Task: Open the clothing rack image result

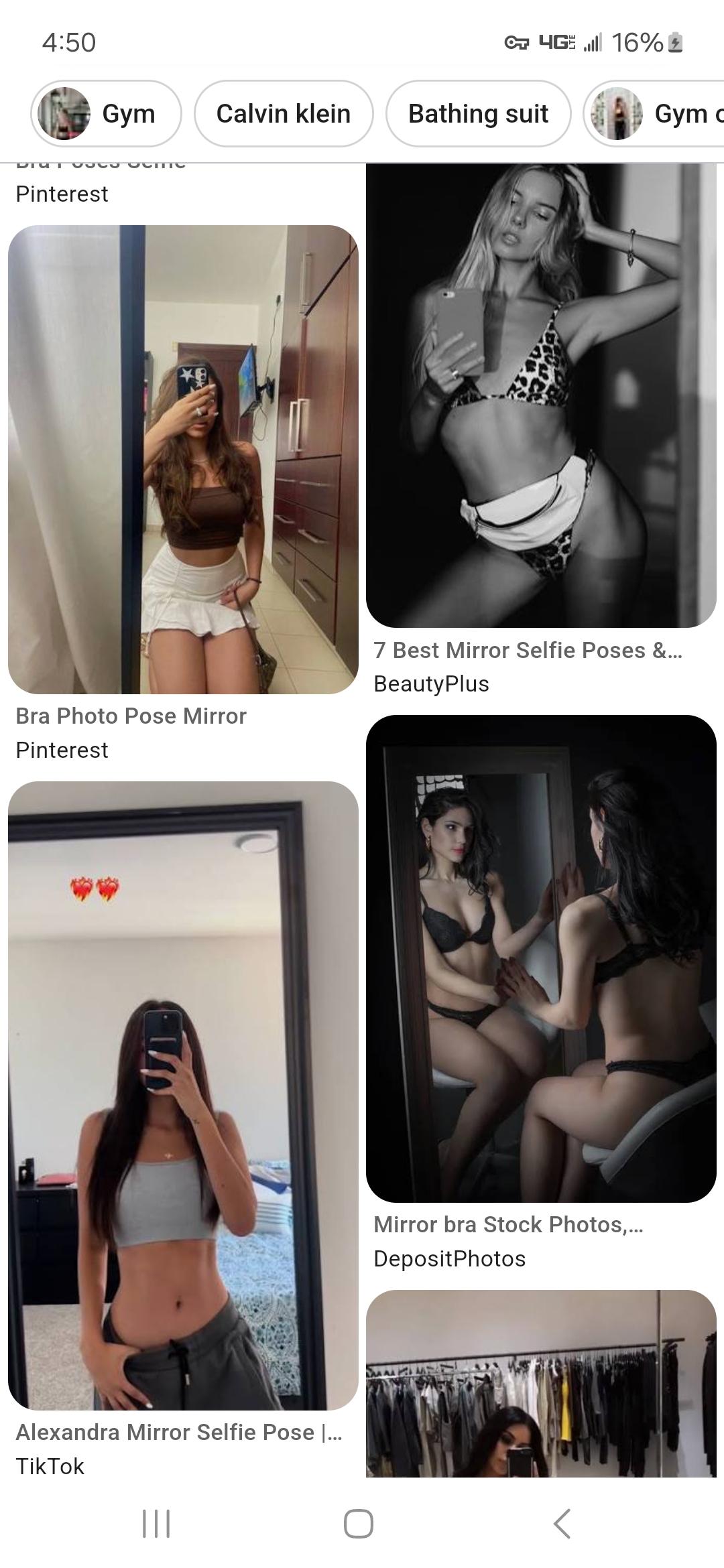Action: (x=541, y=1383)
